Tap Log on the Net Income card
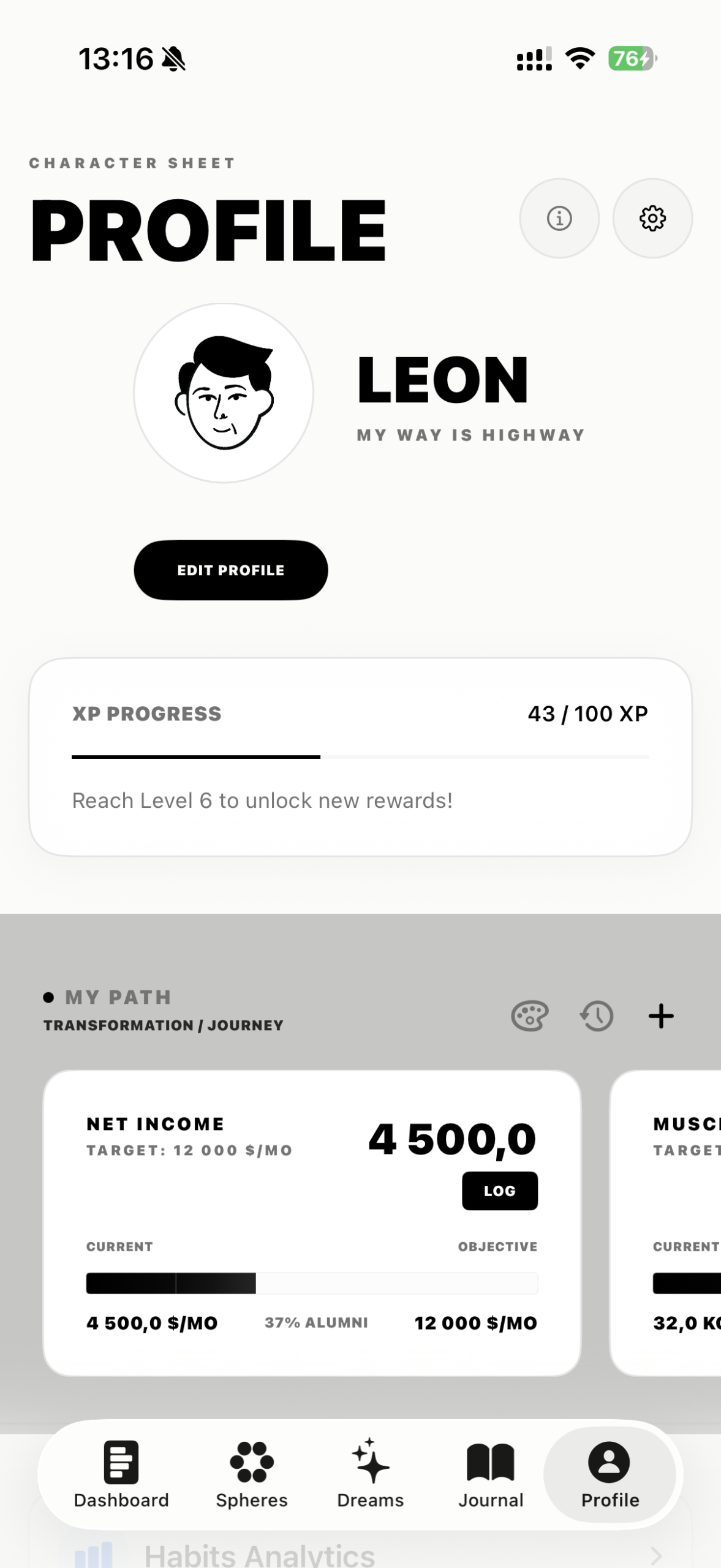This screenshot has height=1568, width=721. (500, 1190)
